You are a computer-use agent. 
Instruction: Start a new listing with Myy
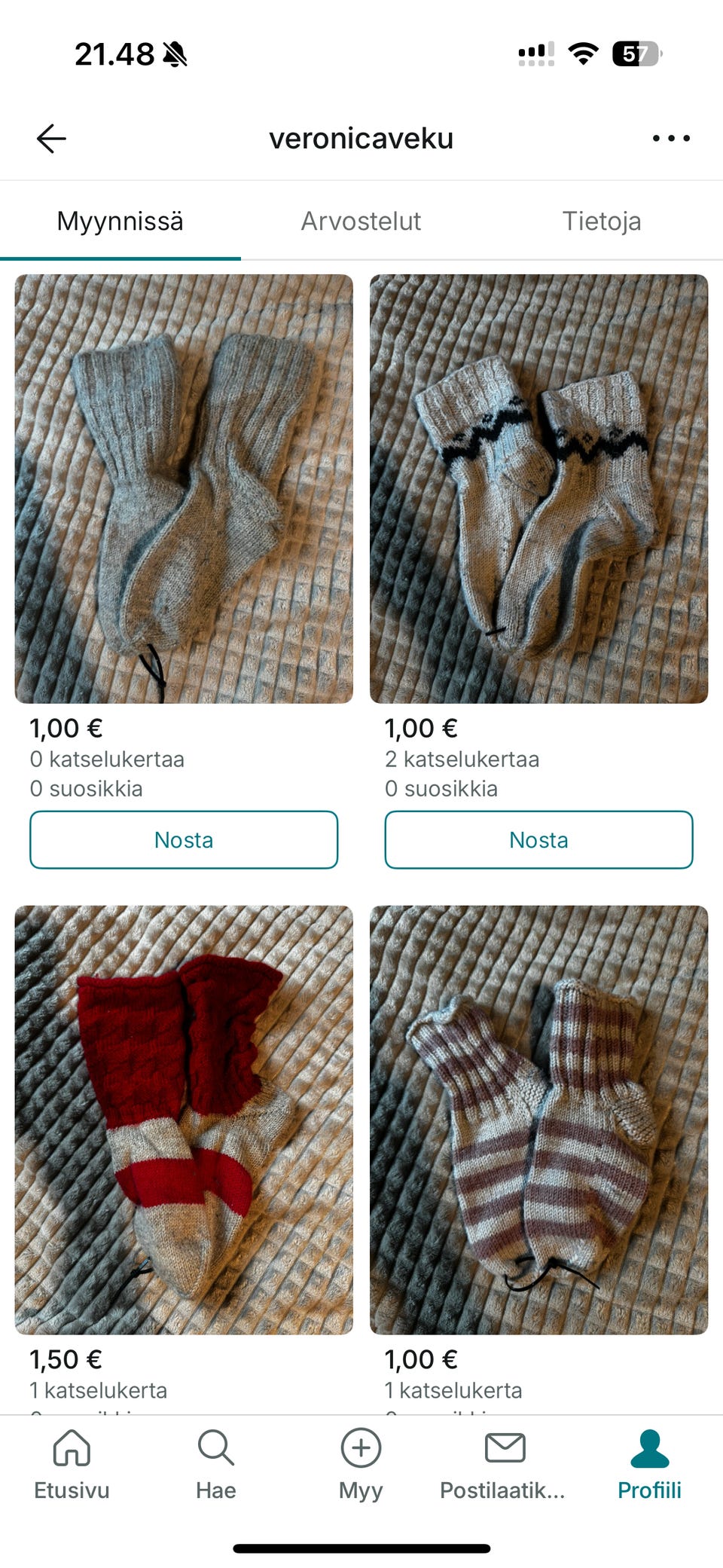[x=361, y=1464]
